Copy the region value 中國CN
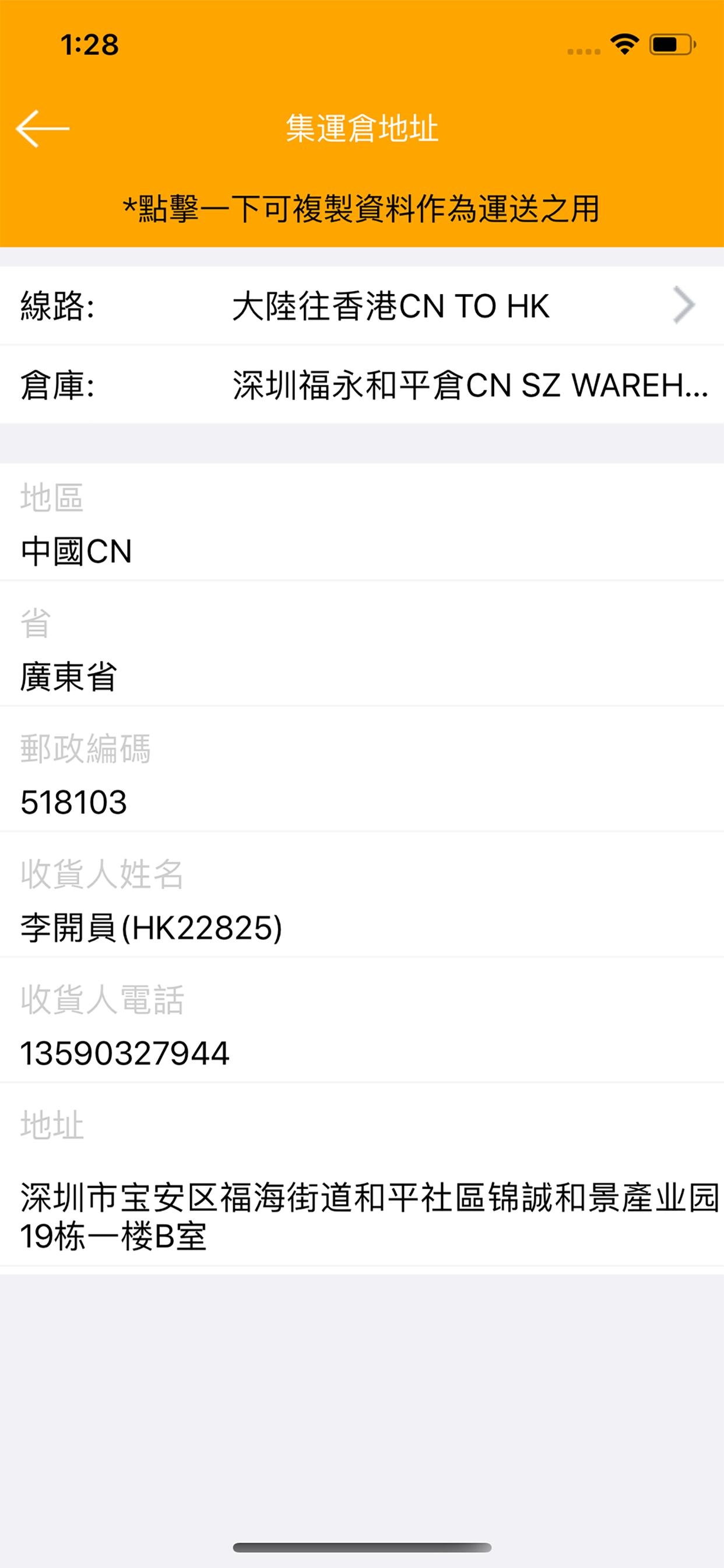 point(362,522)
